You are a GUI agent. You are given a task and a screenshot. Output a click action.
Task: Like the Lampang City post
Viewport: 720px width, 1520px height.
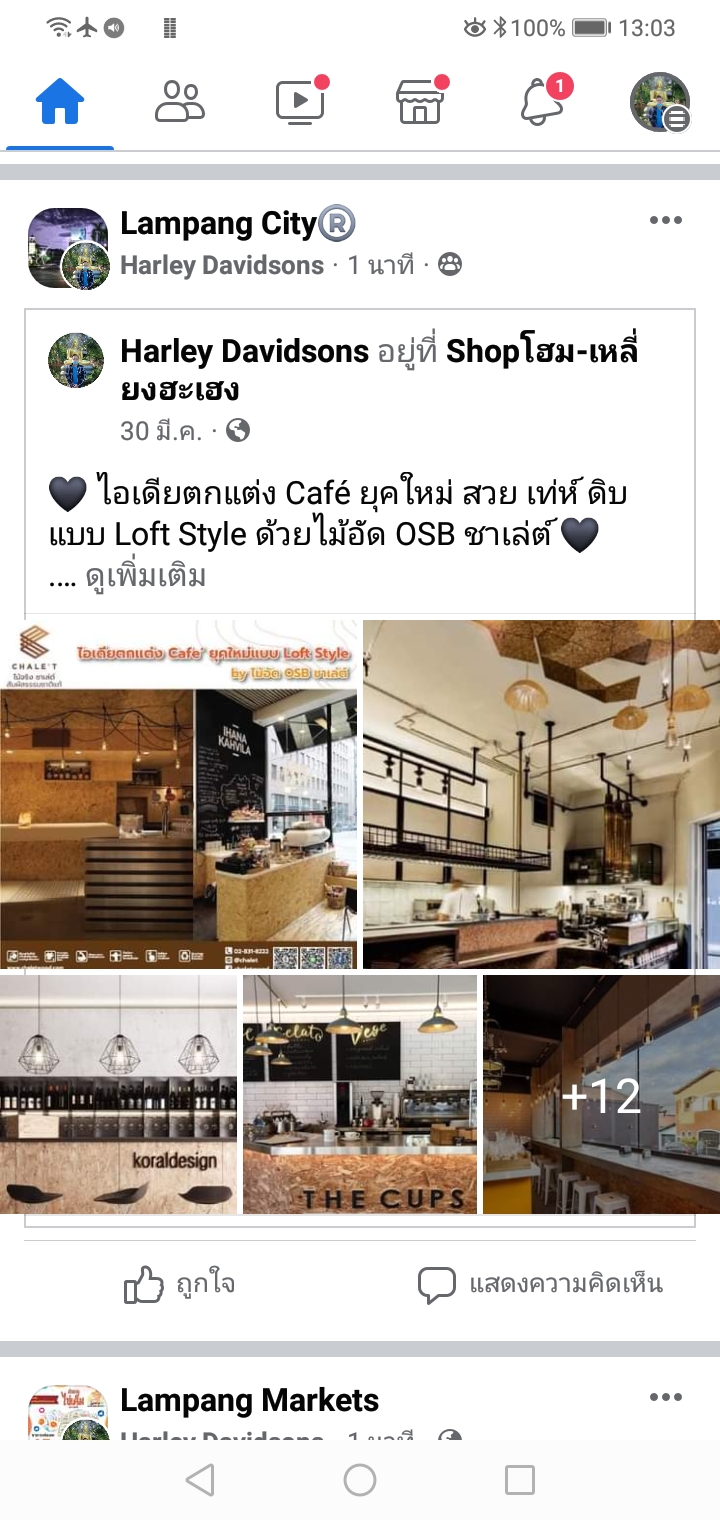pyautogui.click(x=180, y=1284)
